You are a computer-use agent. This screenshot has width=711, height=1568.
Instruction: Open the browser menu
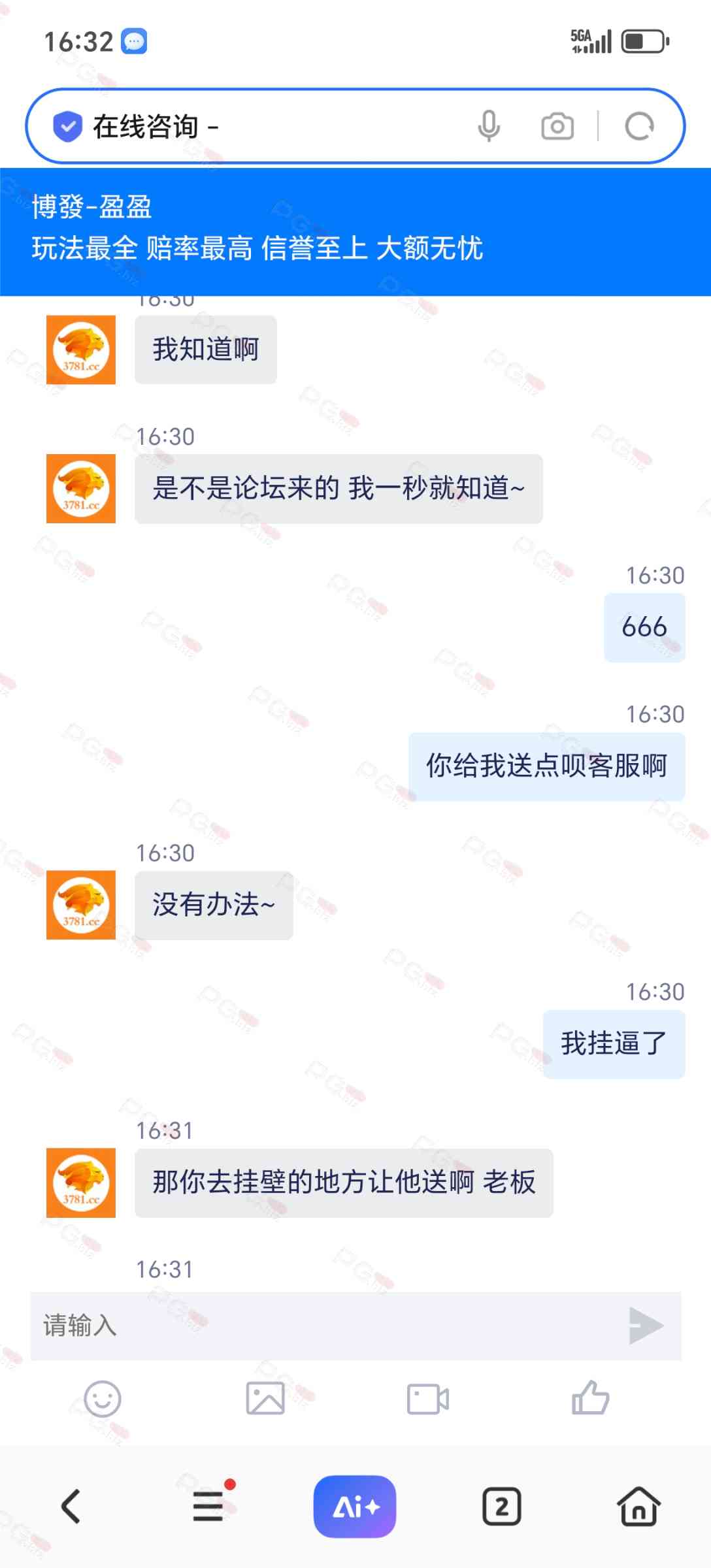click(208, 1507)
